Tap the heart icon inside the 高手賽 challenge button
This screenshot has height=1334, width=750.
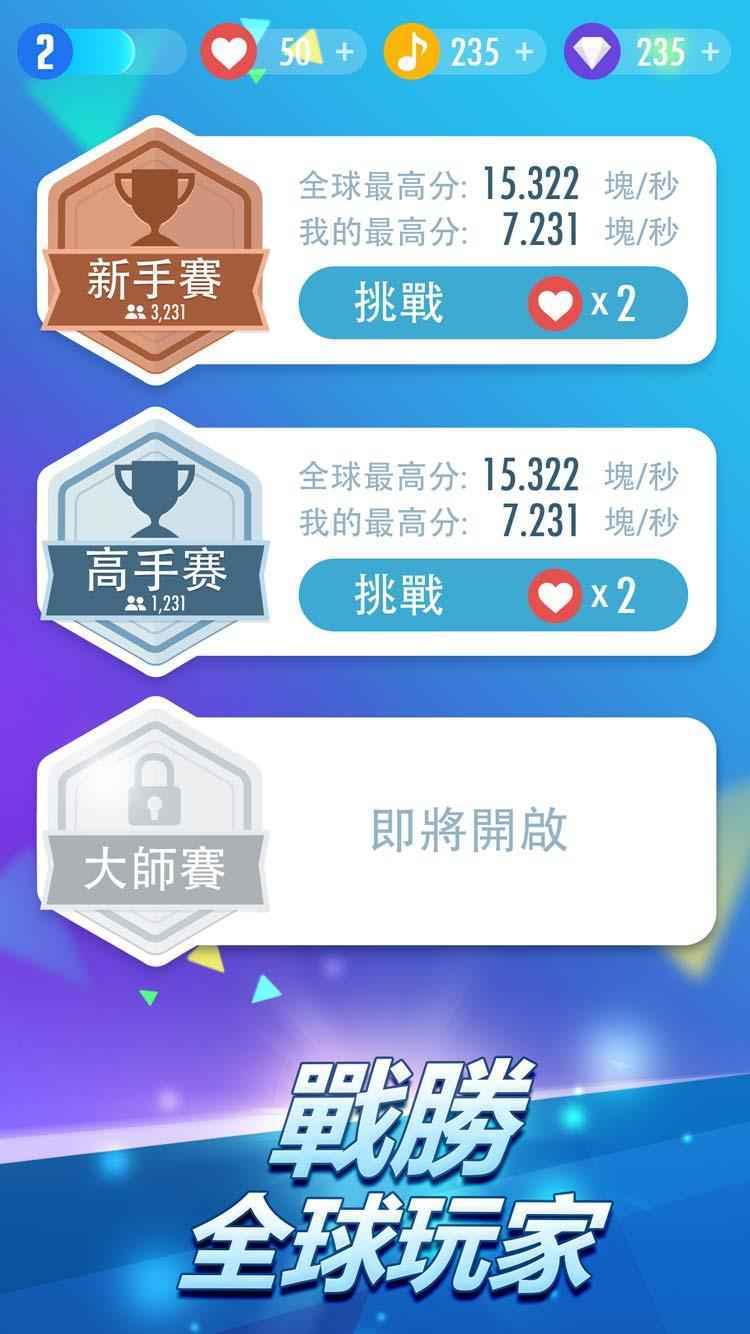(x=555, y=593)
